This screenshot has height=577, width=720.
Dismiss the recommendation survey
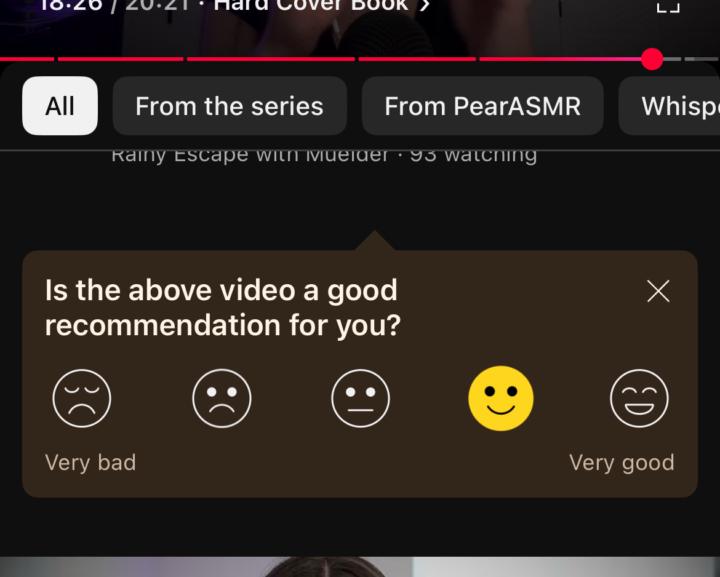tap(658, 291)
